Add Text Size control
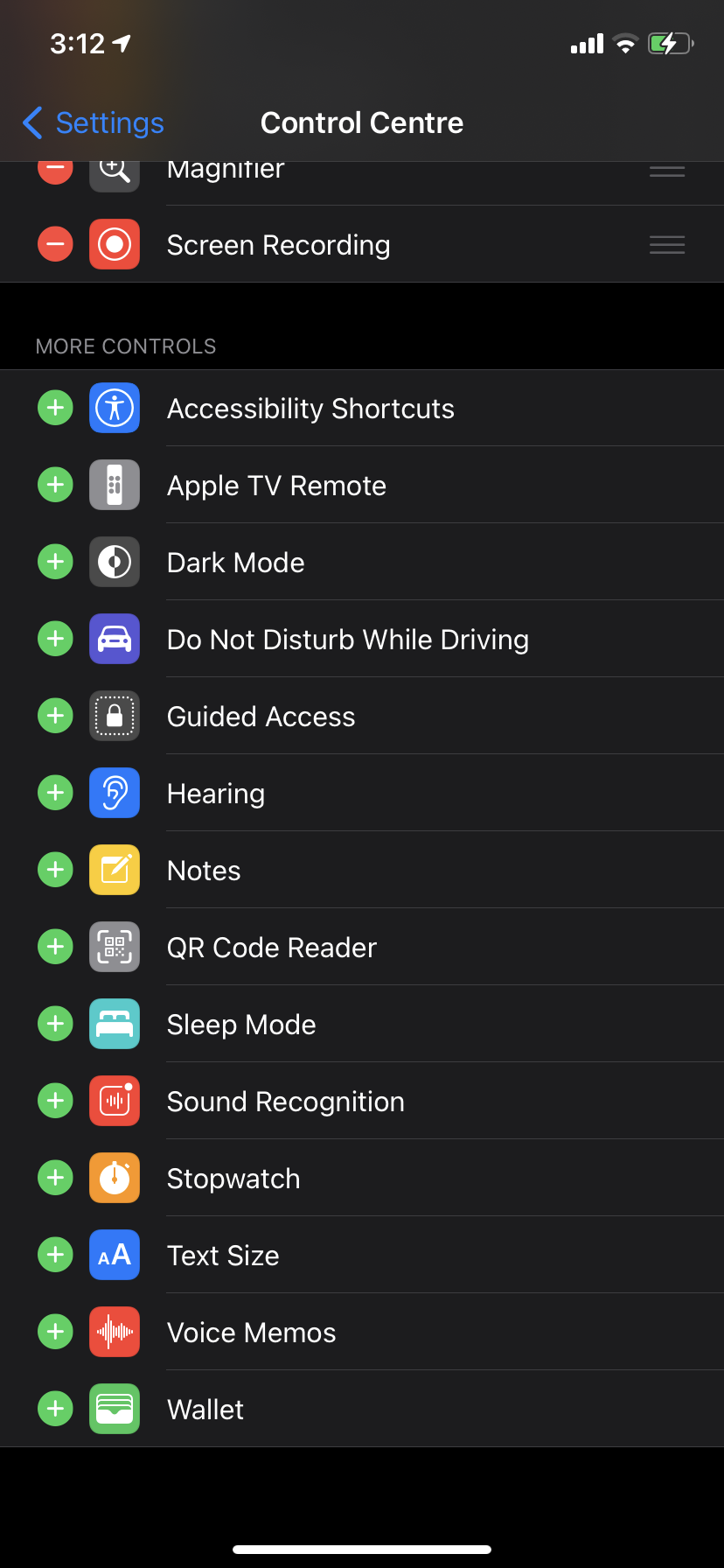Screen dimensions: 724x1568 (x=55, y=1255)
